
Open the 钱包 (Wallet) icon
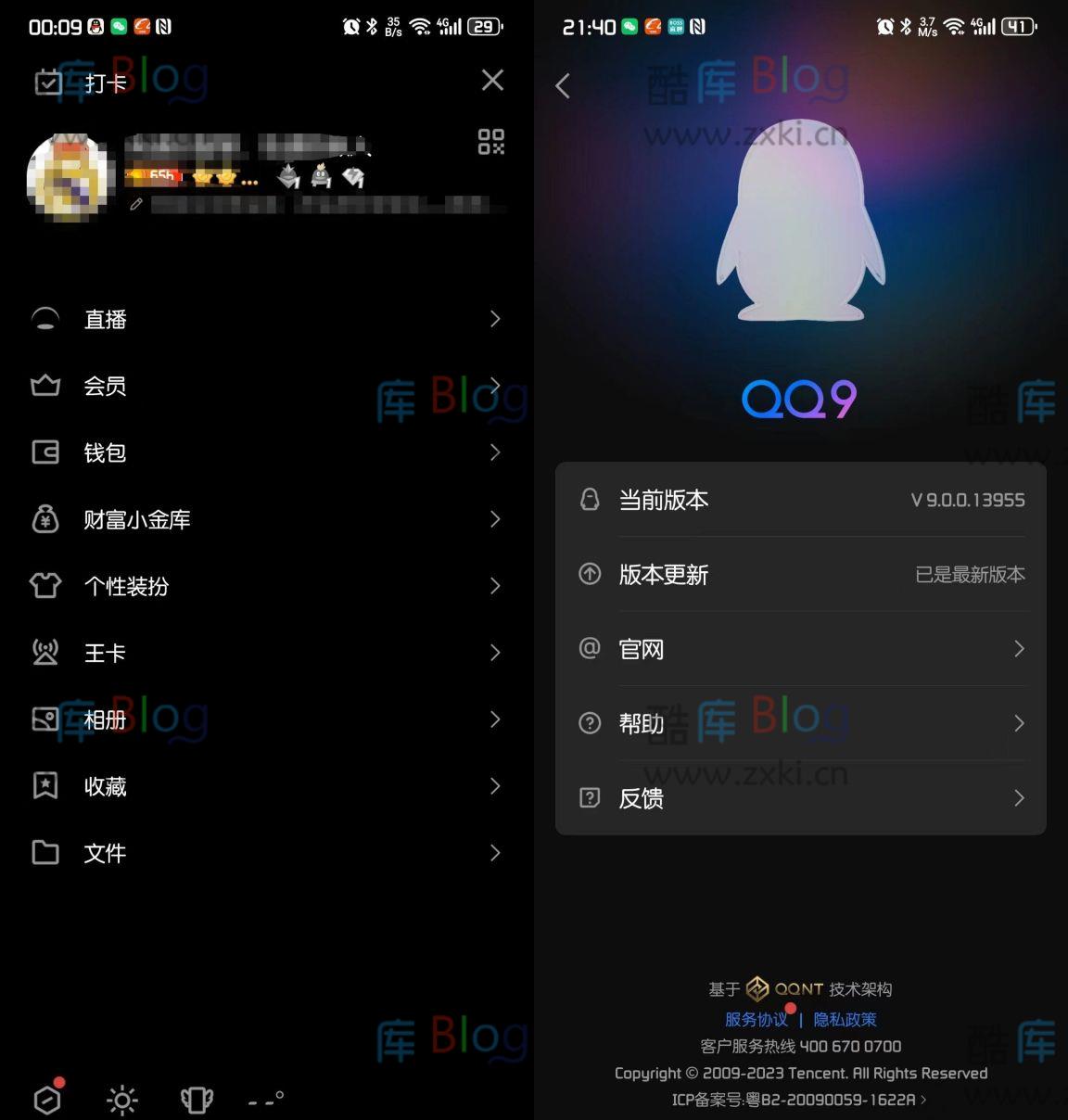[45, 452]
